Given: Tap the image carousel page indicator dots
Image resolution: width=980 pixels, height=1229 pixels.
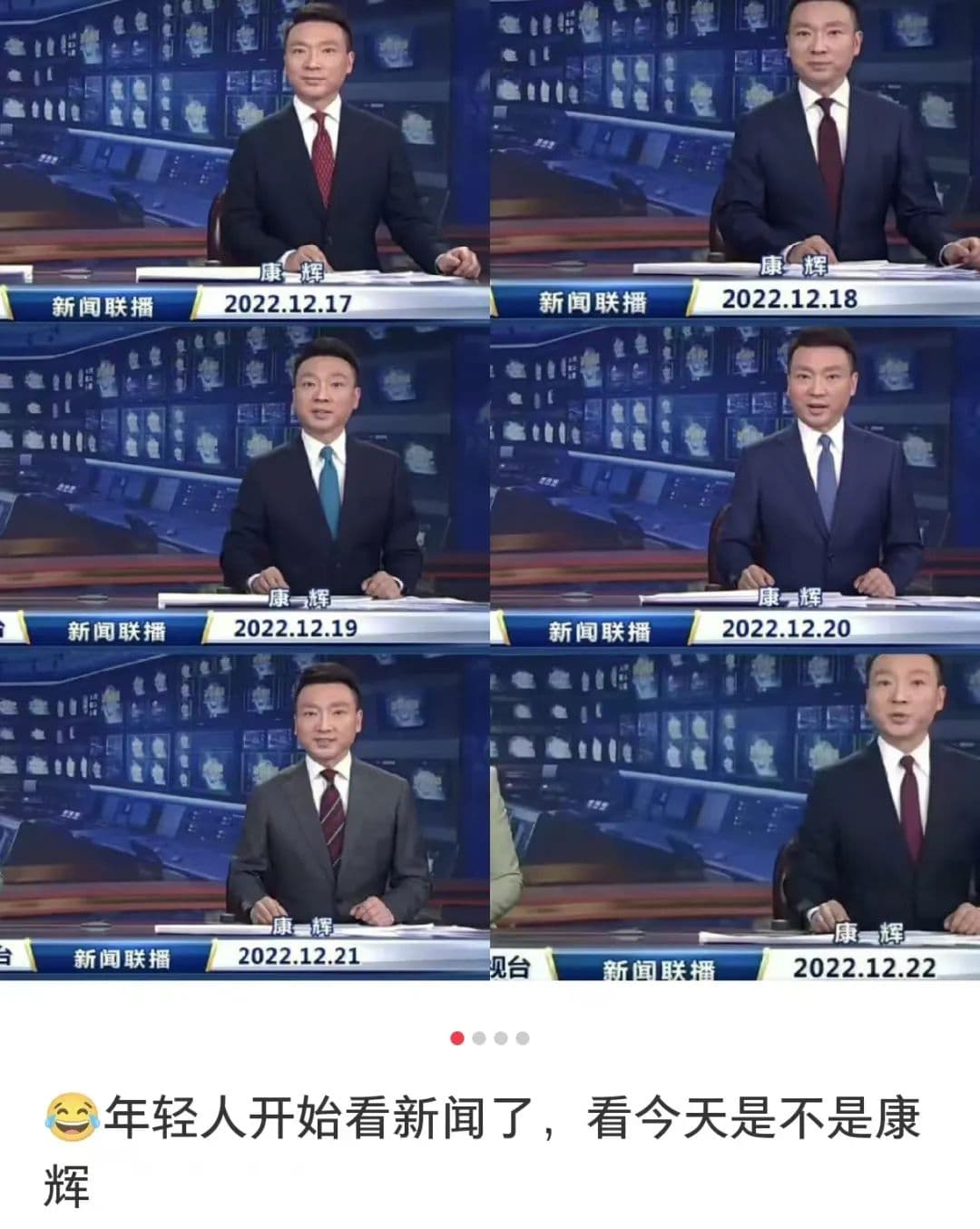Looking at the screenshot, I should click(x=490, y=1037).
